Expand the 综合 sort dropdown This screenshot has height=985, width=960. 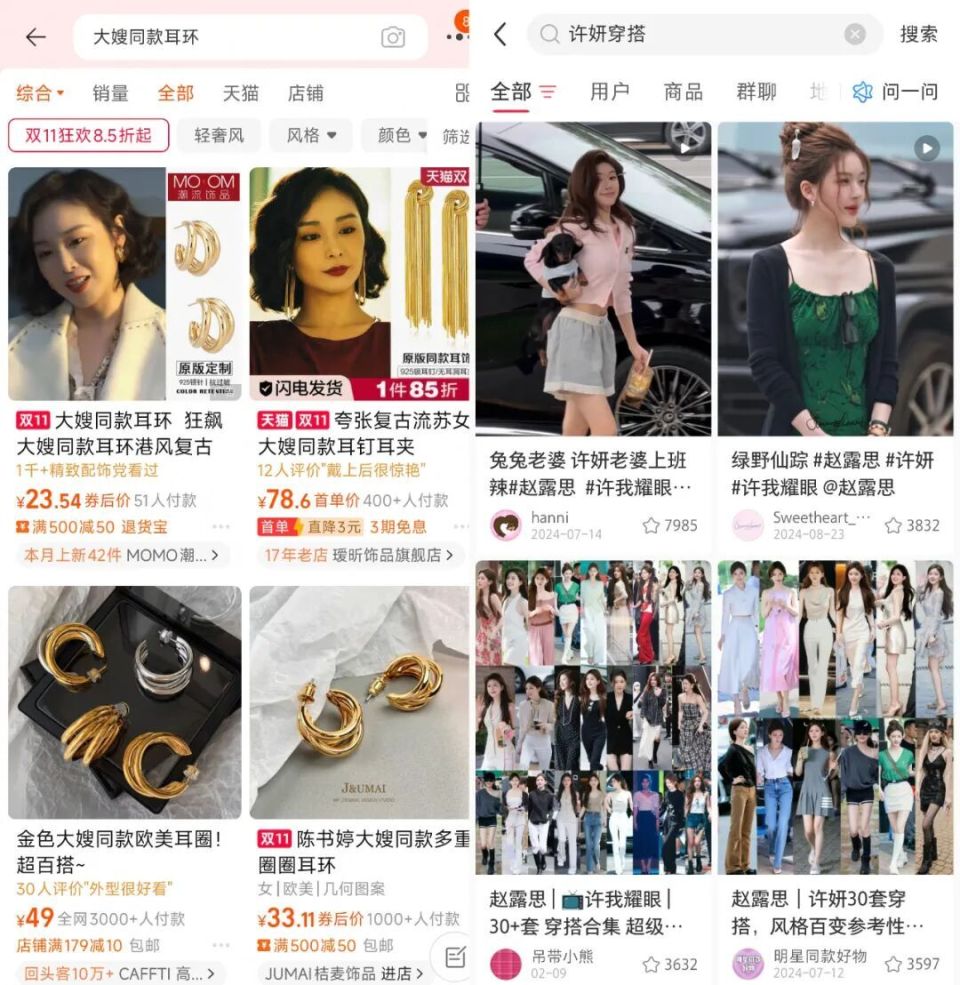coord(39,93)
